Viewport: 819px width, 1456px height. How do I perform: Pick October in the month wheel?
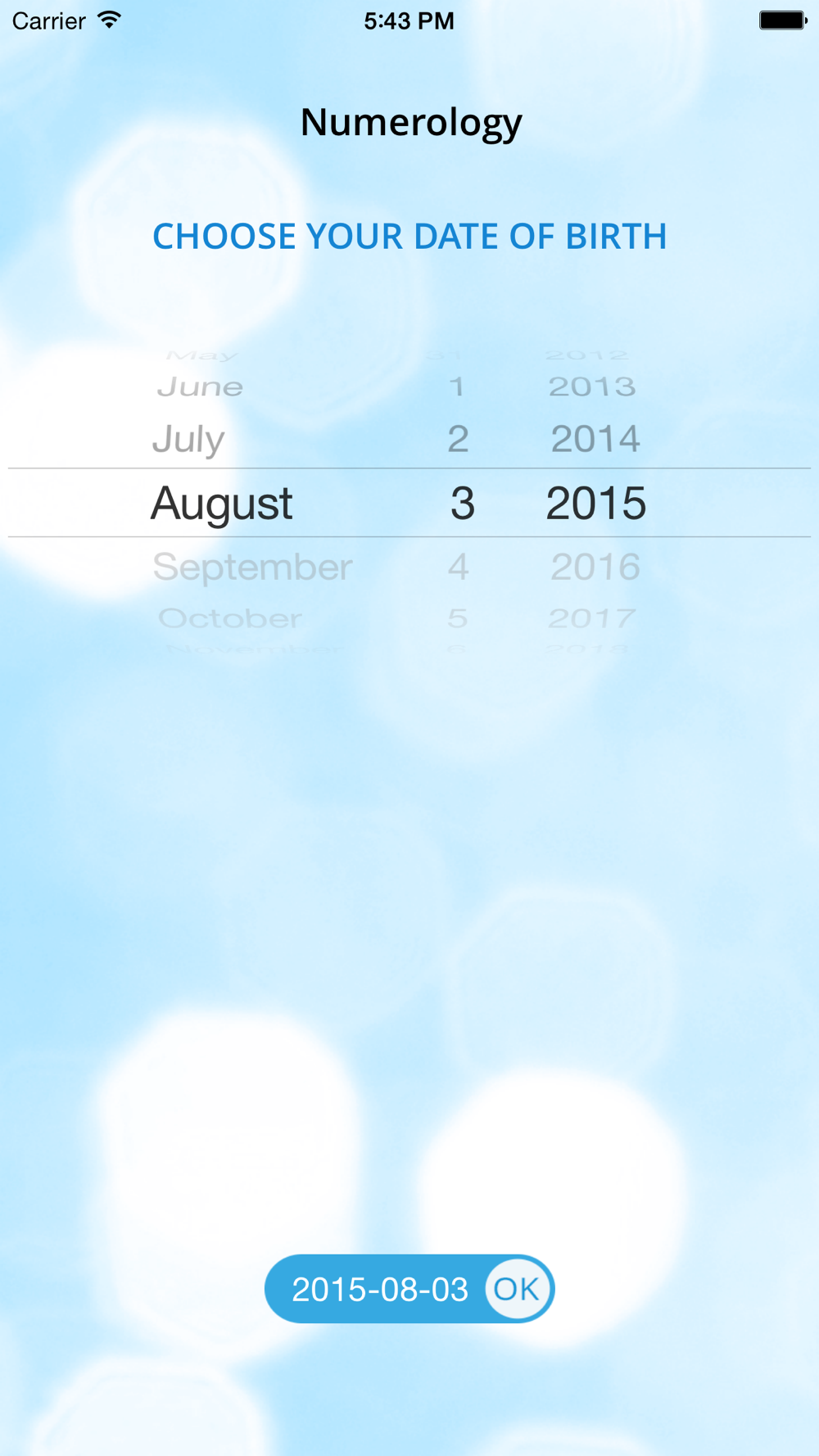(x=230, y=618)
